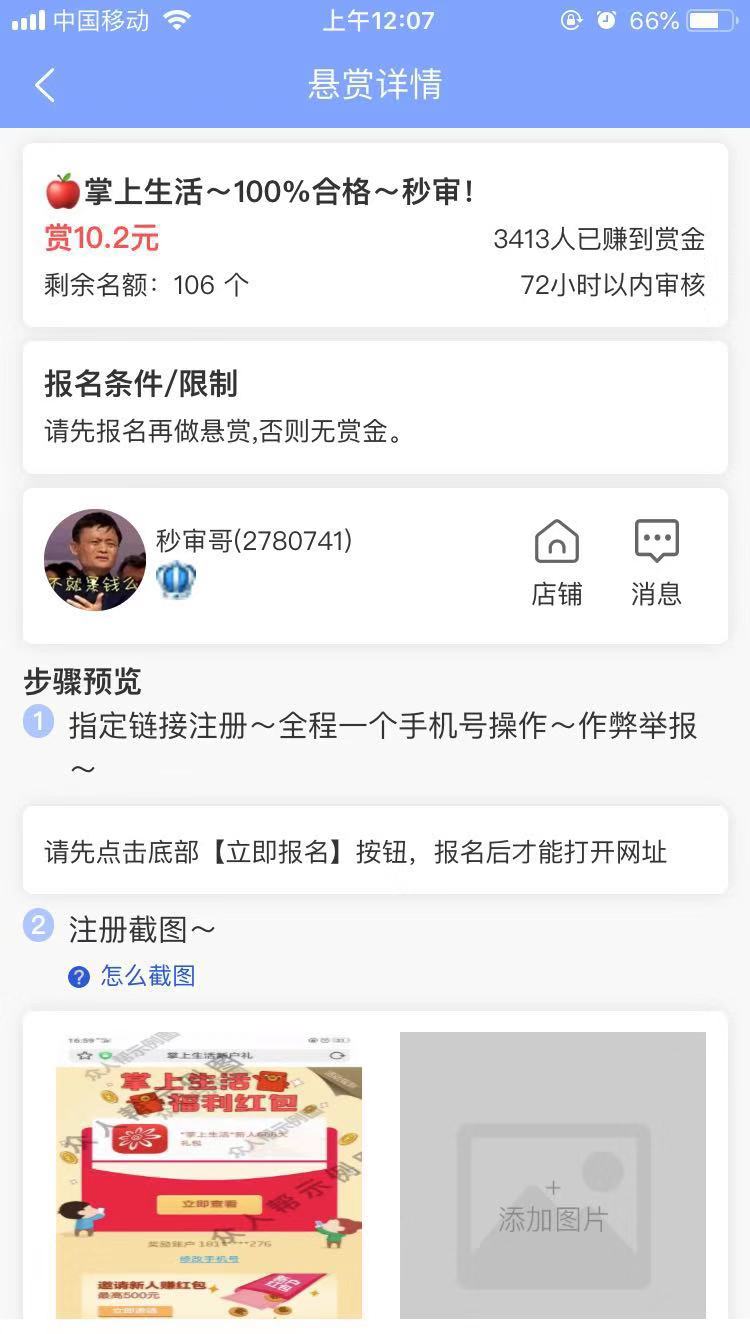This screenshot has width=750, height=1334.
Task: Tap the 请先点击底部【立即报名】 notice bar
Action: [374, 848]
